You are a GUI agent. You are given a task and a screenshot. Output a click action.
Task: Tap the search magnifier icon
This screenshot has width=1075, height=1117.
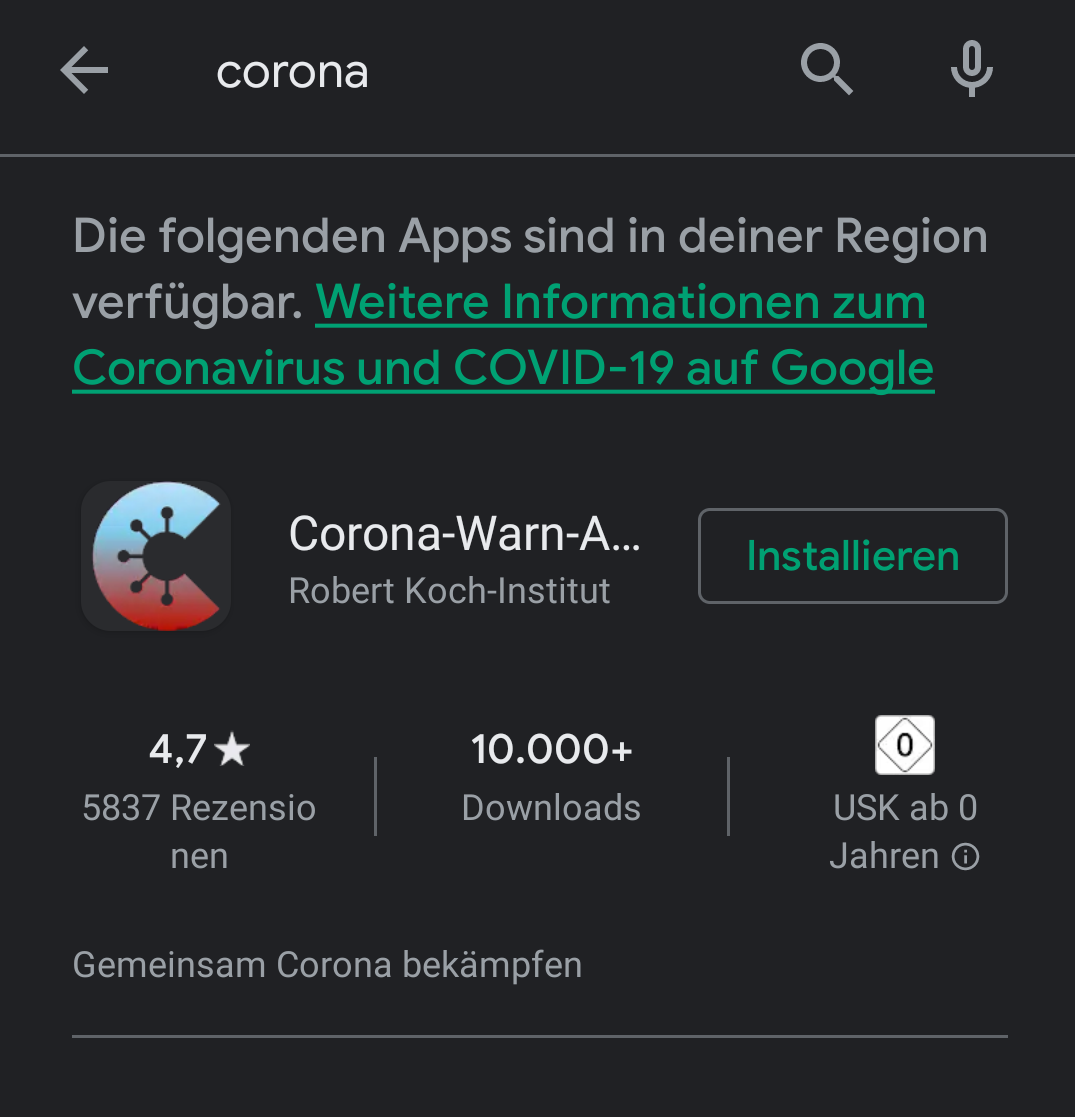tap(827, 71)
